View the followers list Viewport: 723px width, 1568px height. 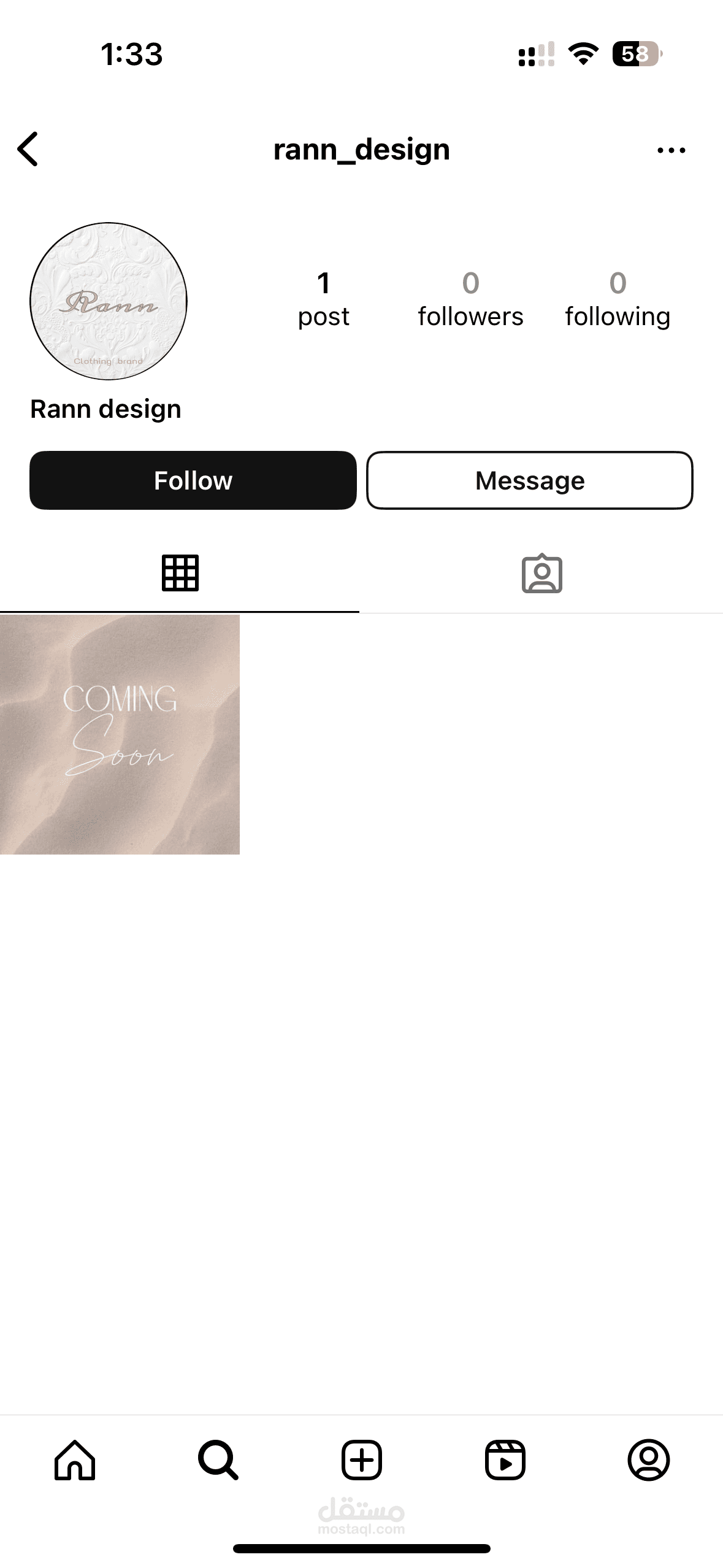(x=470, y=299)
